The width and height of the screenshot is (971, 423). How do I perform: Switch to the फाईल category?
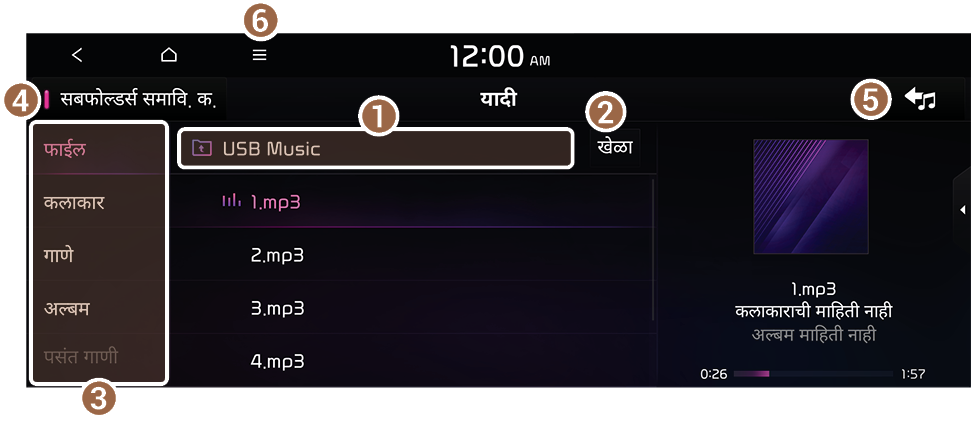(x=98, y=150)
